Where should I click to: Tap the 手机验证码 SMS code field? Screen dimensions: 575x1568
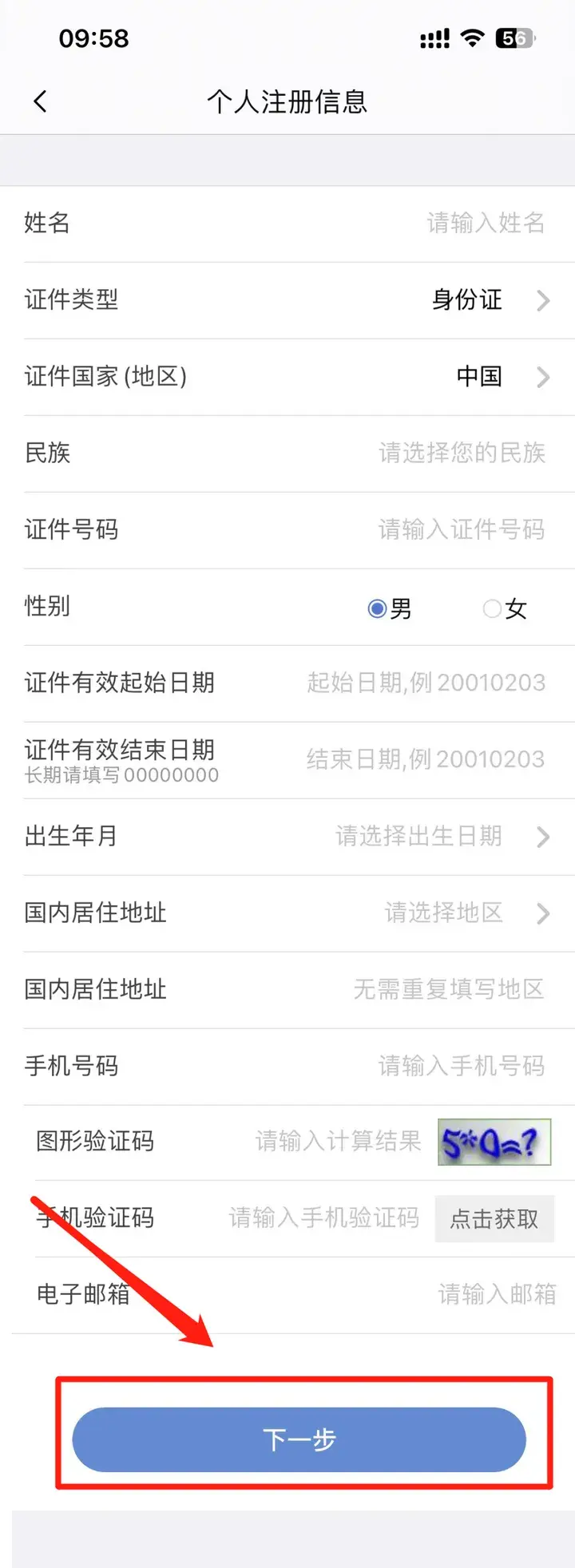323,1218
